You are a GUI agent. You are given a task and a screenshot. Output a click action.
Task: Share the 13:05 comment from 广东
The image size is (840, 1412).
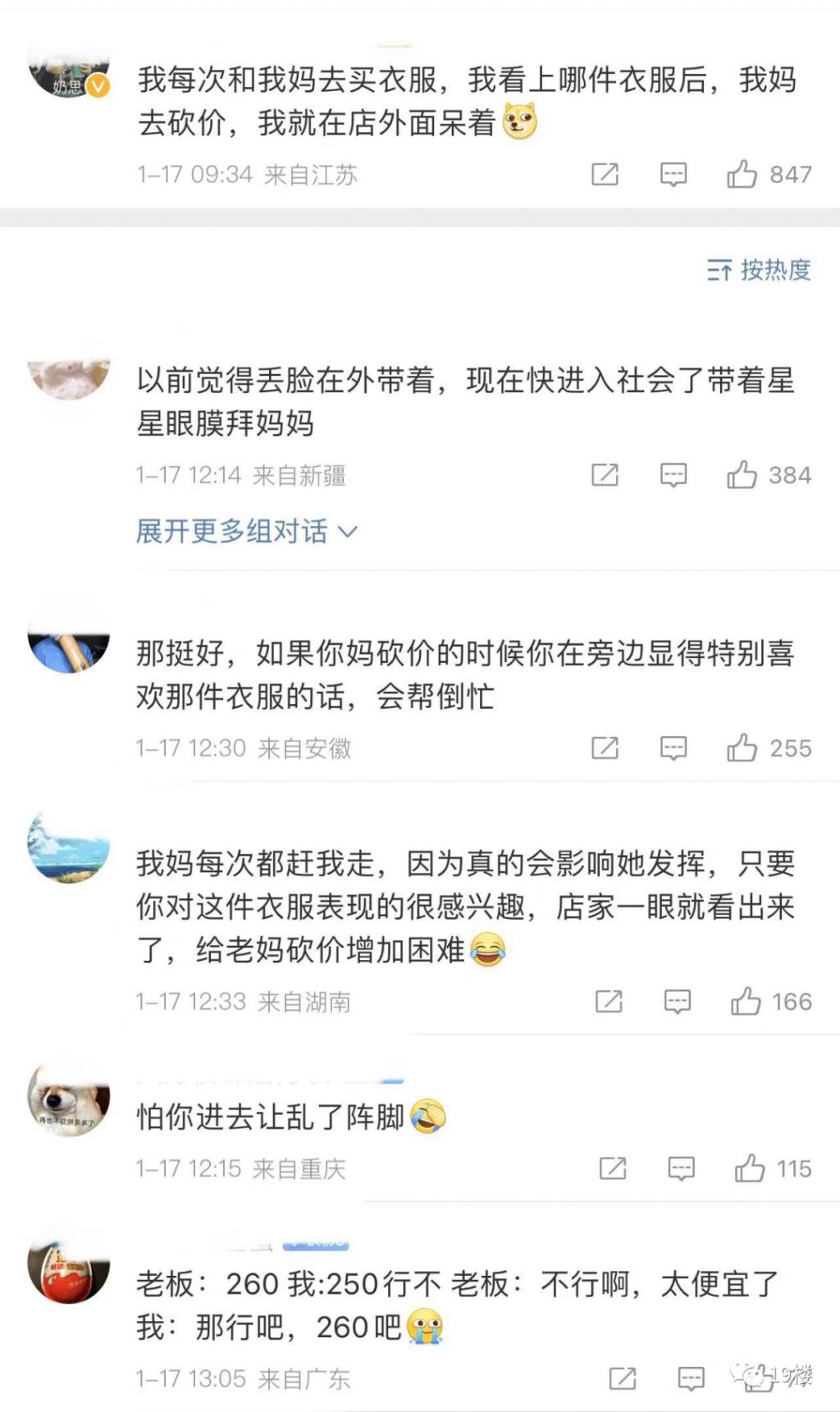[623, 1378]
